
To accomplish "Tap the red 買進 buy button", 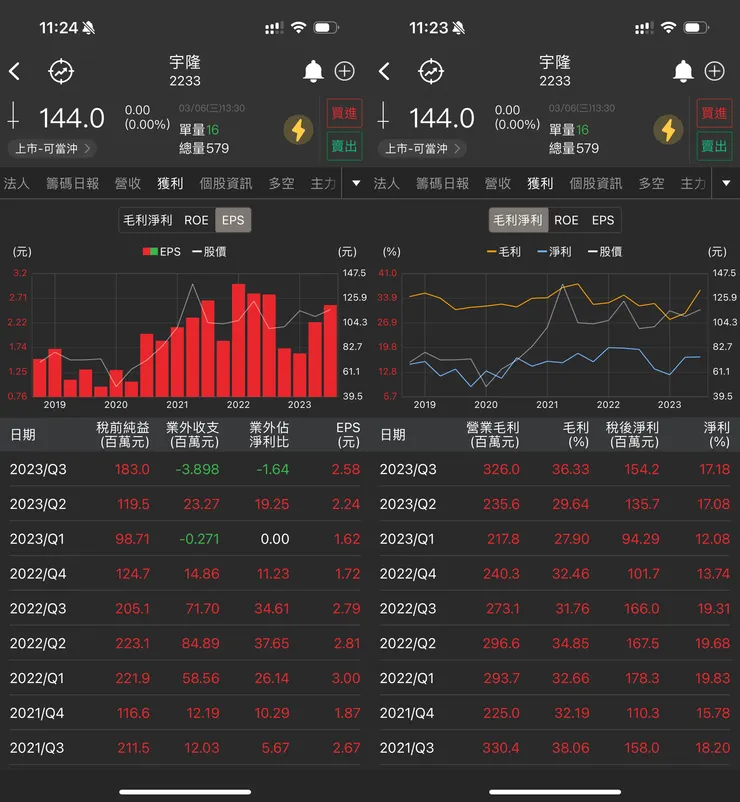I will point(343,113).
